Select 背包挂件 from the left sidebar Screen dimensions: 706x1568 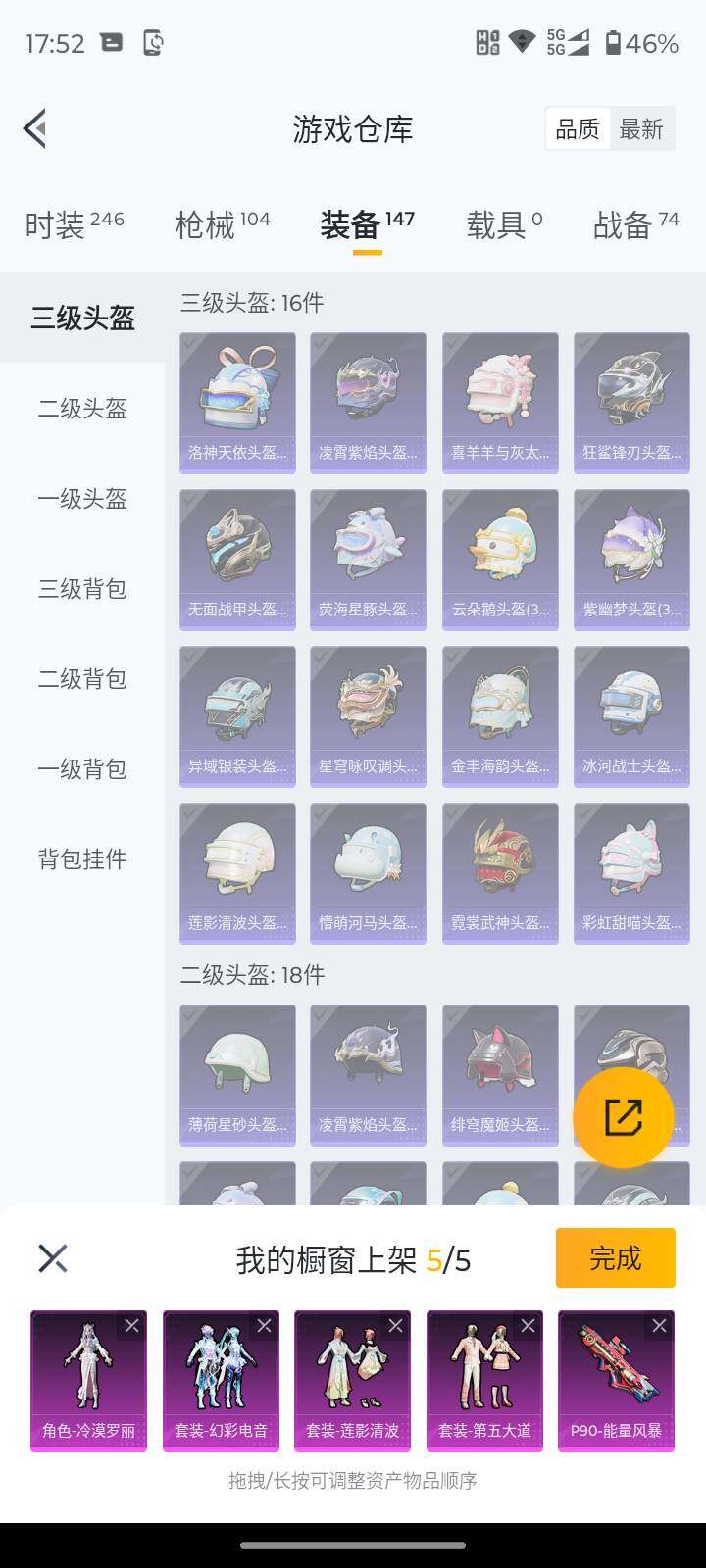tap(80, 859)
